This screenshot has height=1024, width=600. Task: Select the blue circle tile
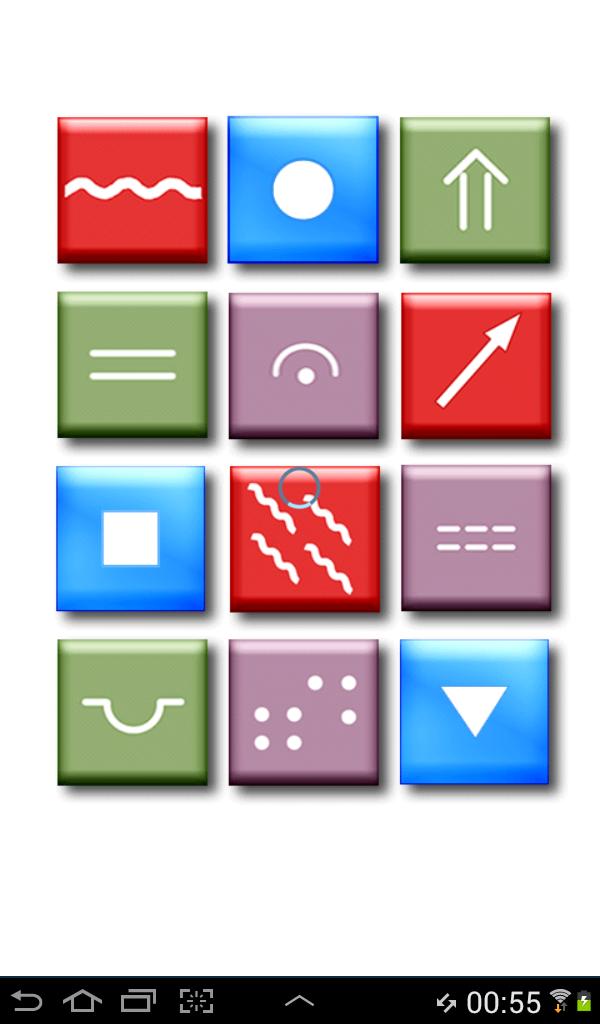tap(303, 190)
